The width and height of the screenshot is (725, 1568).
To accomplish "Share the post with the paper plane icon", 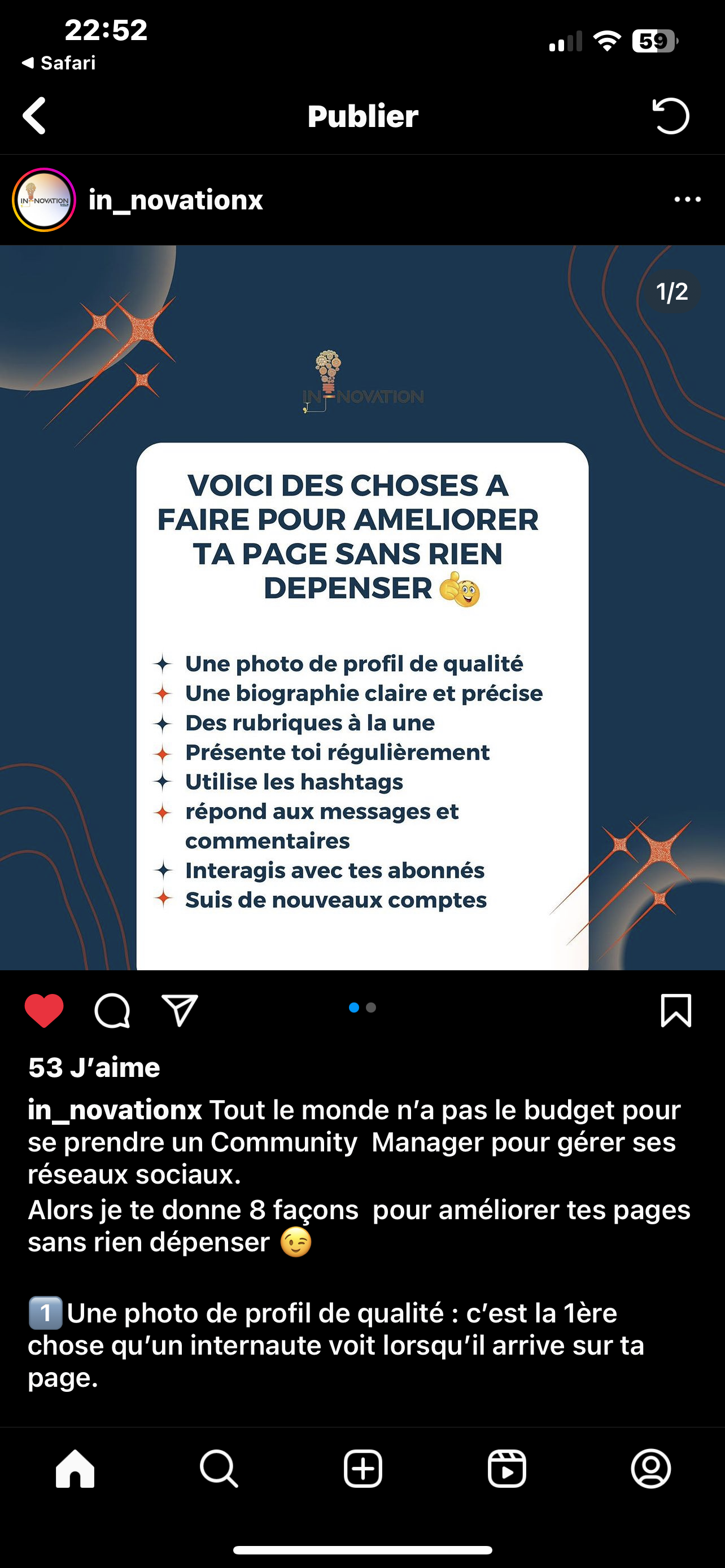I will (180, 1010).
